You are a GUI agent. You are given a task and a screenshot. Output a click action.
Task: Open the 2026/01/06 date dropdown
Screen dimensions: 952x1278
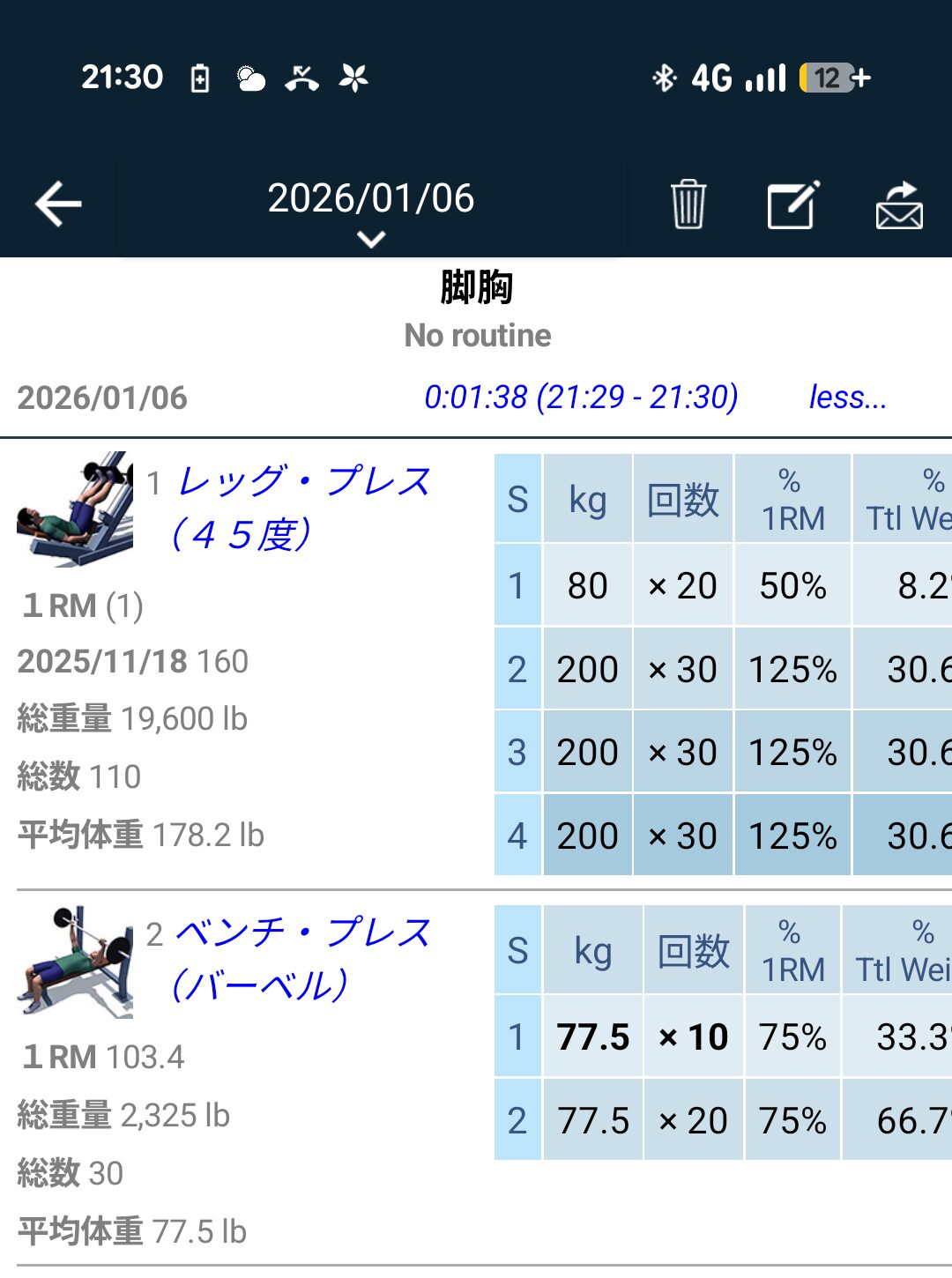tap(371, 212)
